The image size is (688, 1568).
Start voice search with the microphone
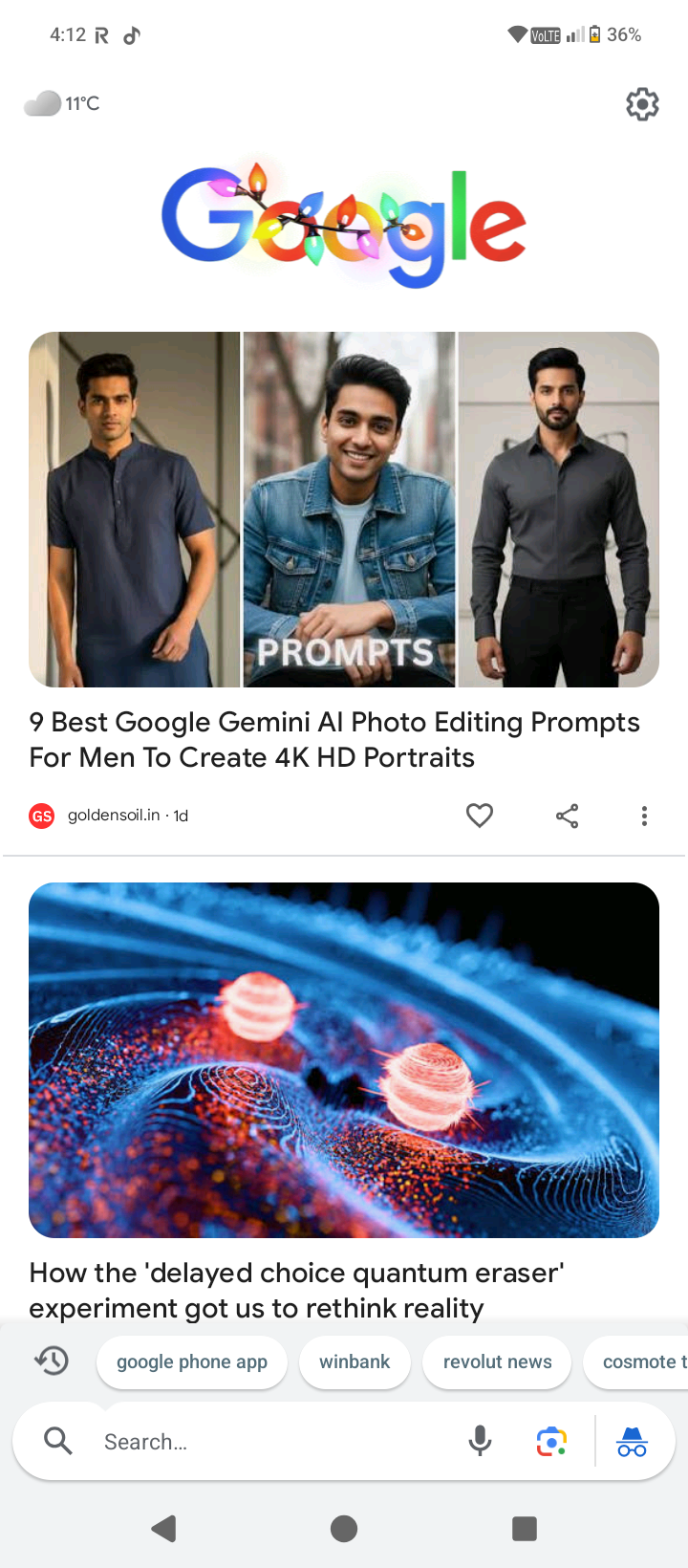point(480,1442)
